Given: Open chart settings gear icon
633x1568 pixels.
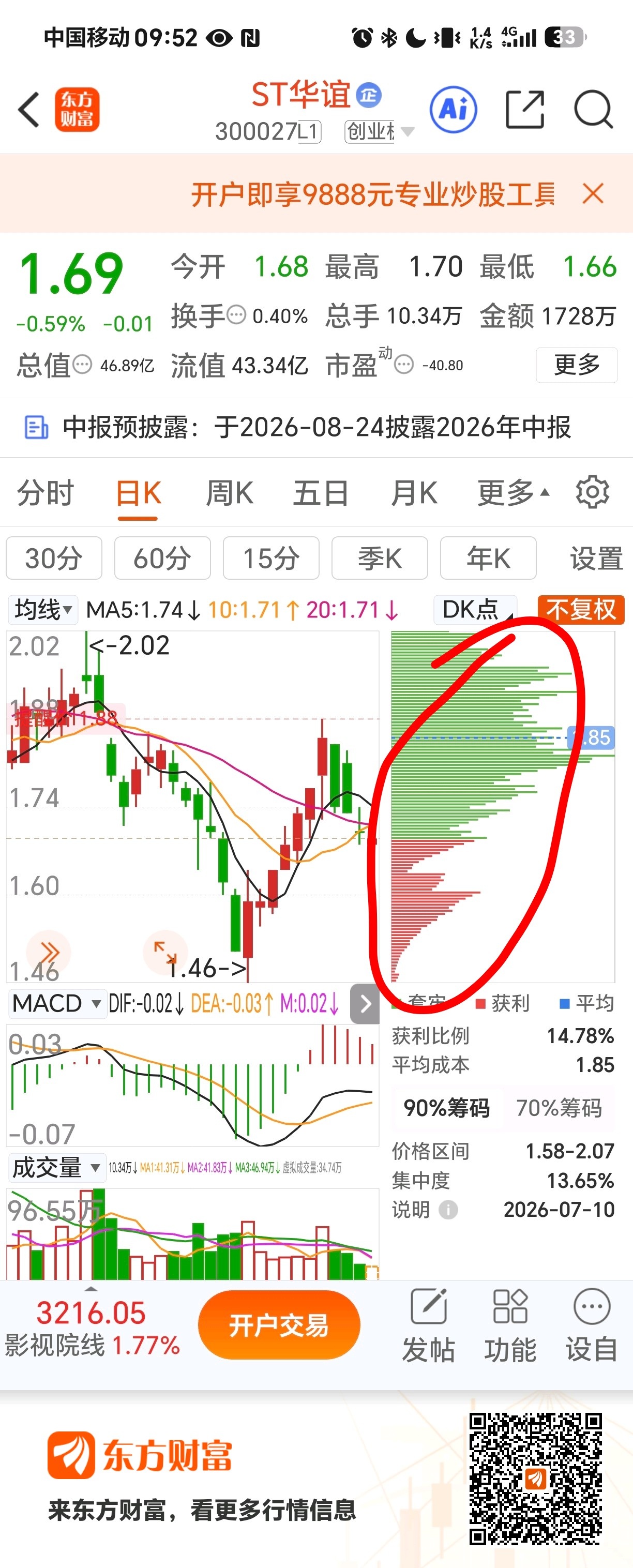Looking at the screenshot, I should click(x=592, y=492).
